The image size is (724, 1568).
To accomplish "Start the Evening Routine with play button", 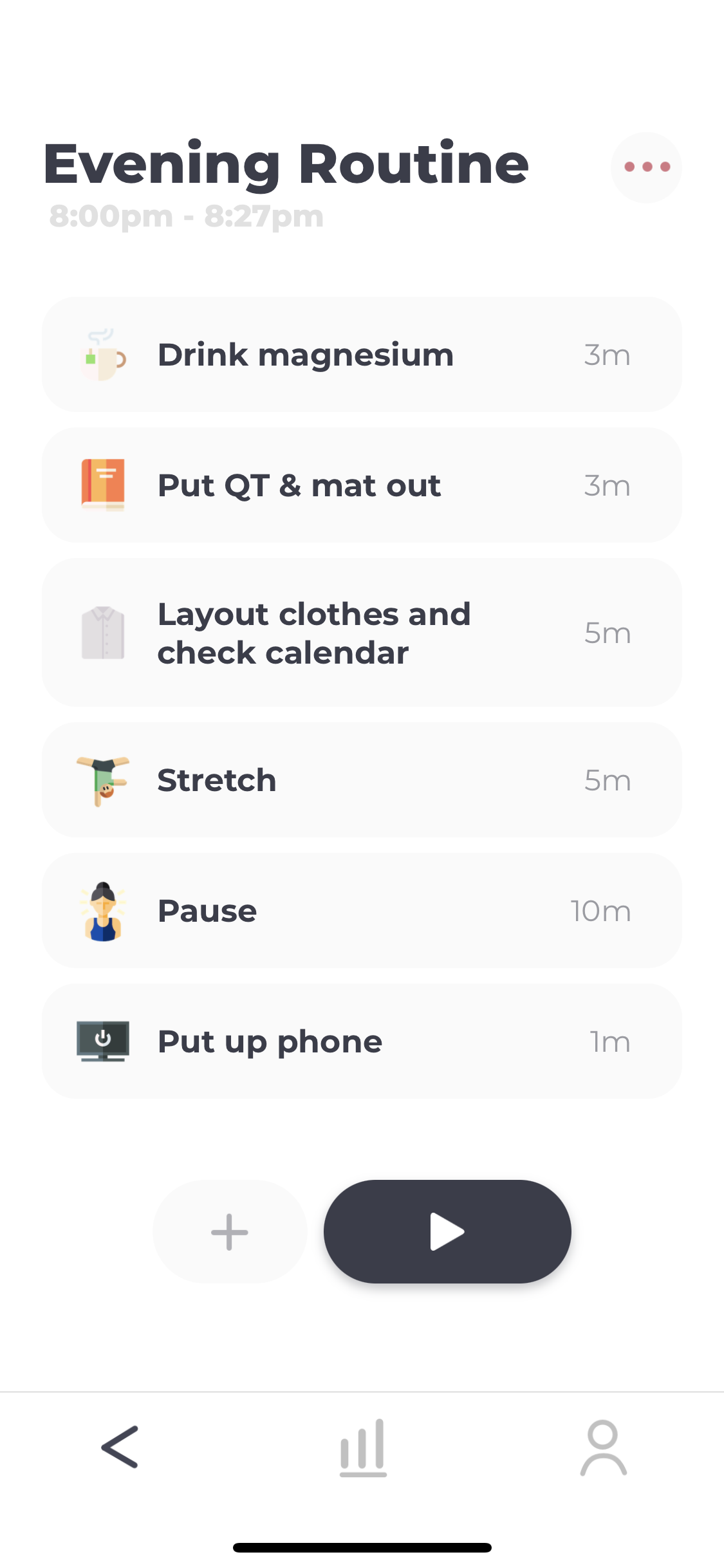I will 447,1232.
